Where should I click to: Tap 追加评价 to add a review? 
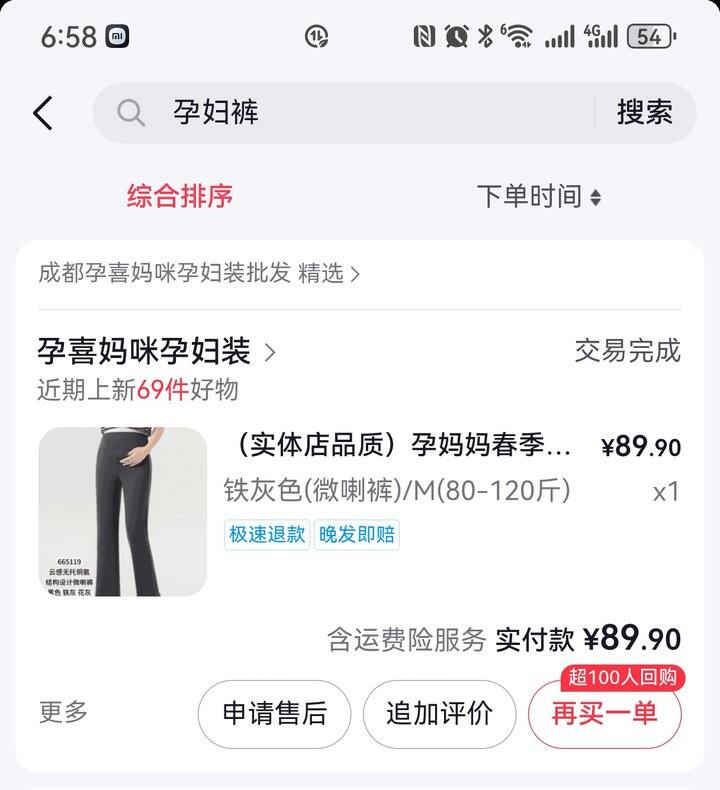click(439, 714)
